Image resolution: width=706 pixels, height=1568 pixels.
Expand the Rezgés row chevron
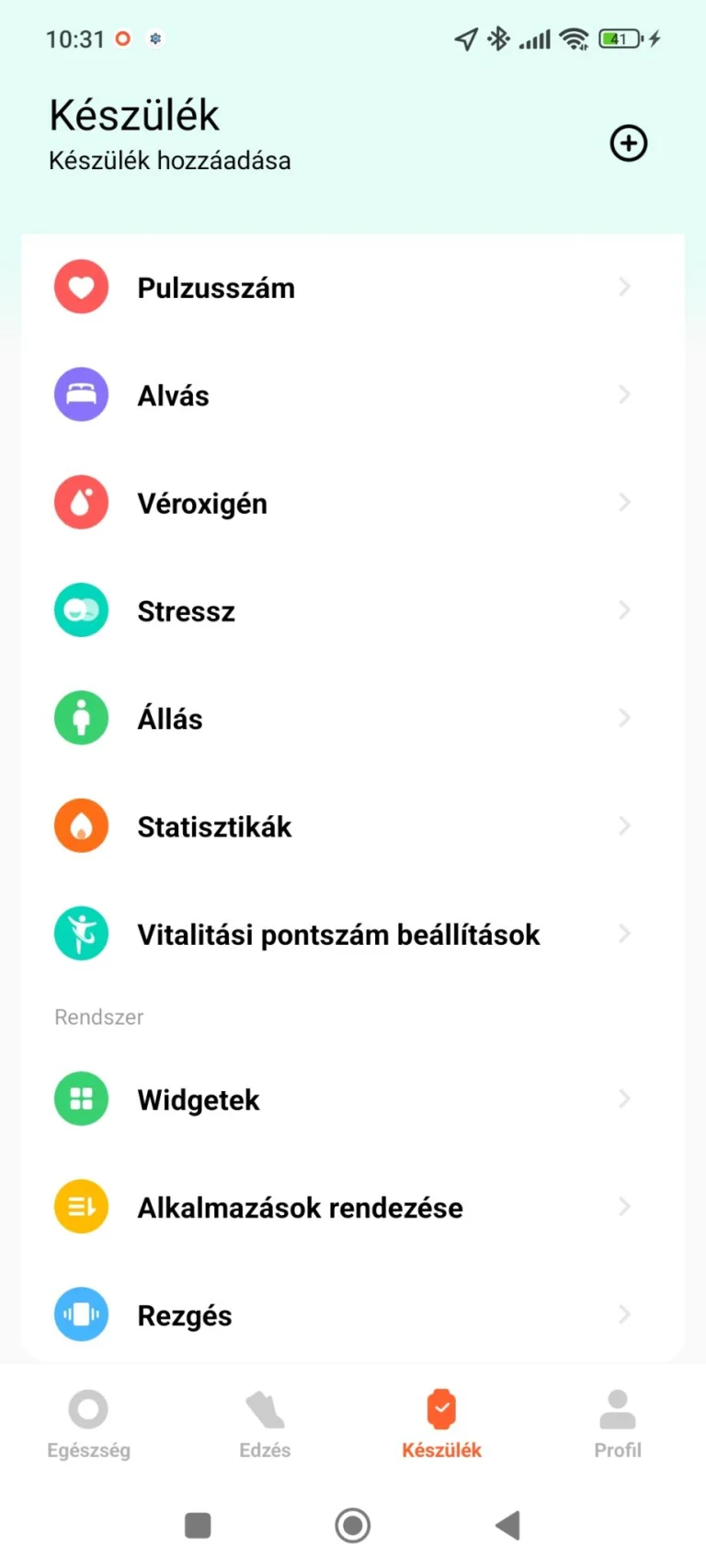point(625,1314)
